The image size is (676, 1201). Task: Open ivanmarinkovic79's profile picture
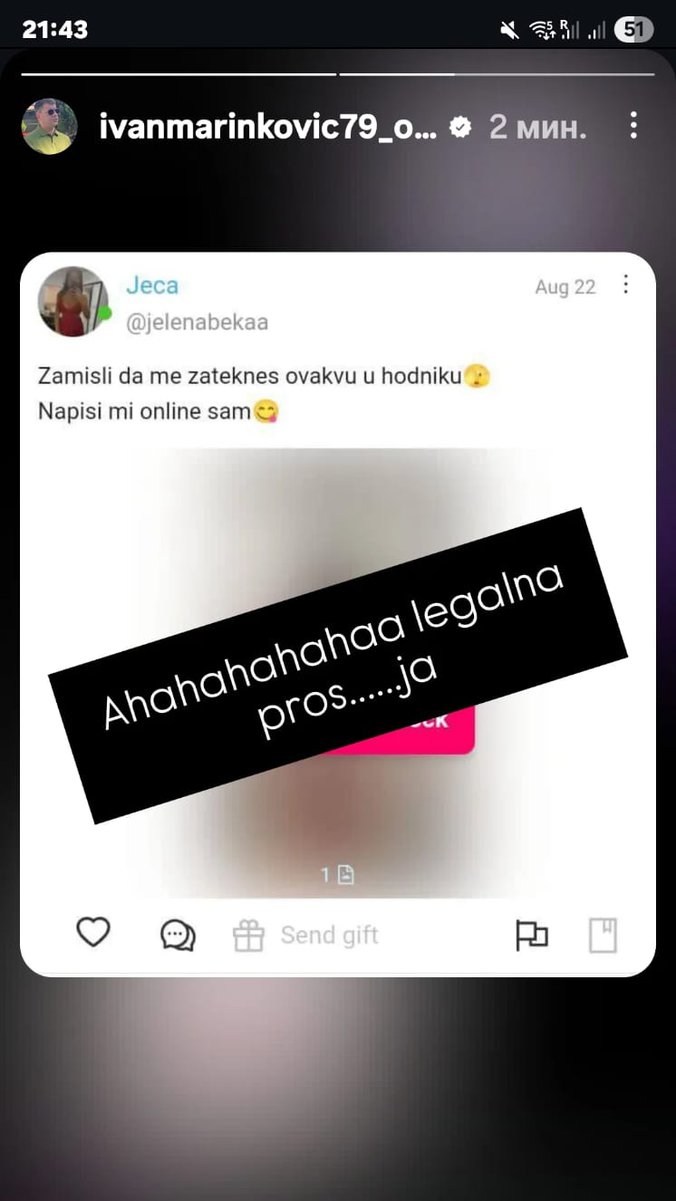point(49,127)
